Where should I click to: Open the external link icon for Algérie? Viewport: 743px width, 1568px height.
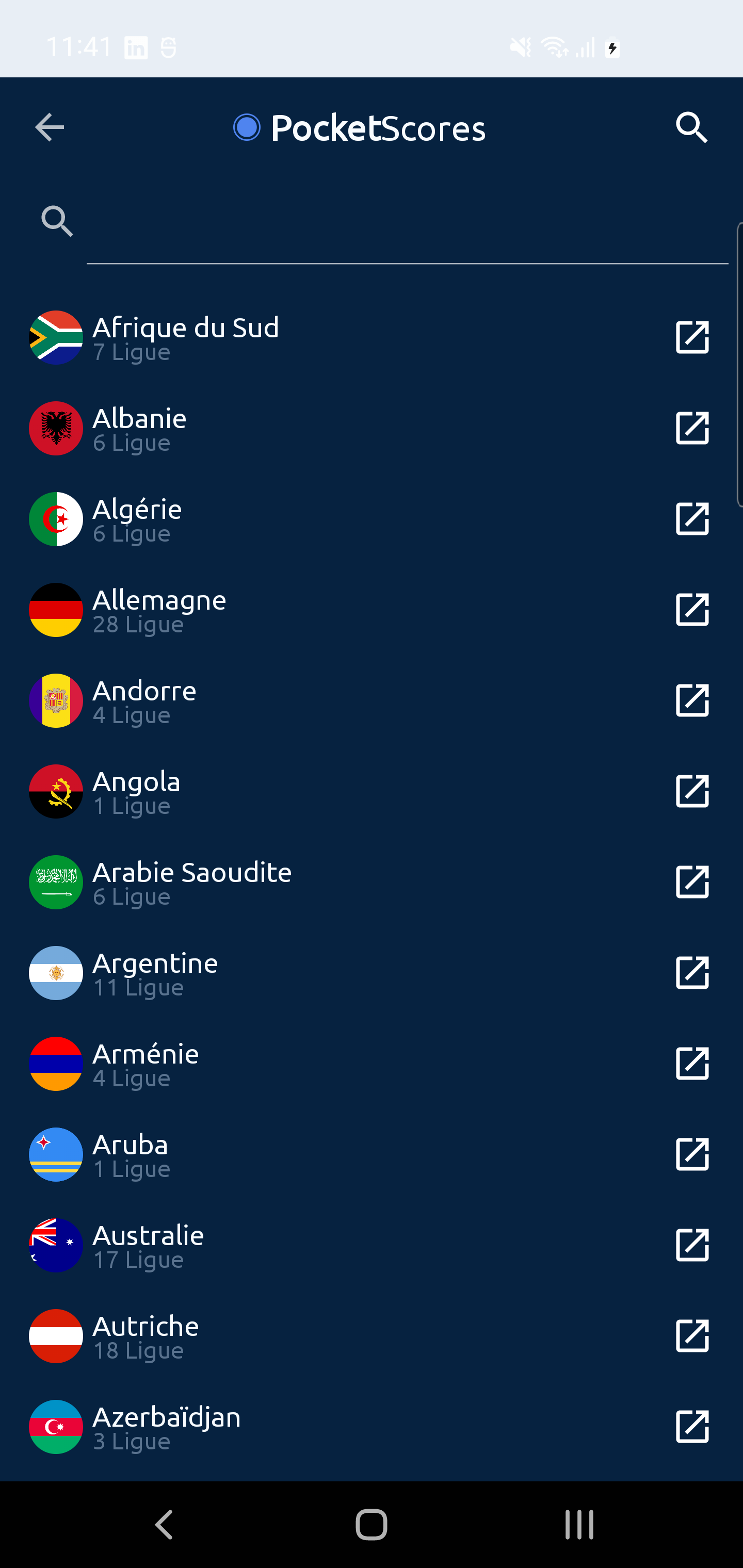tap(692, 519)
